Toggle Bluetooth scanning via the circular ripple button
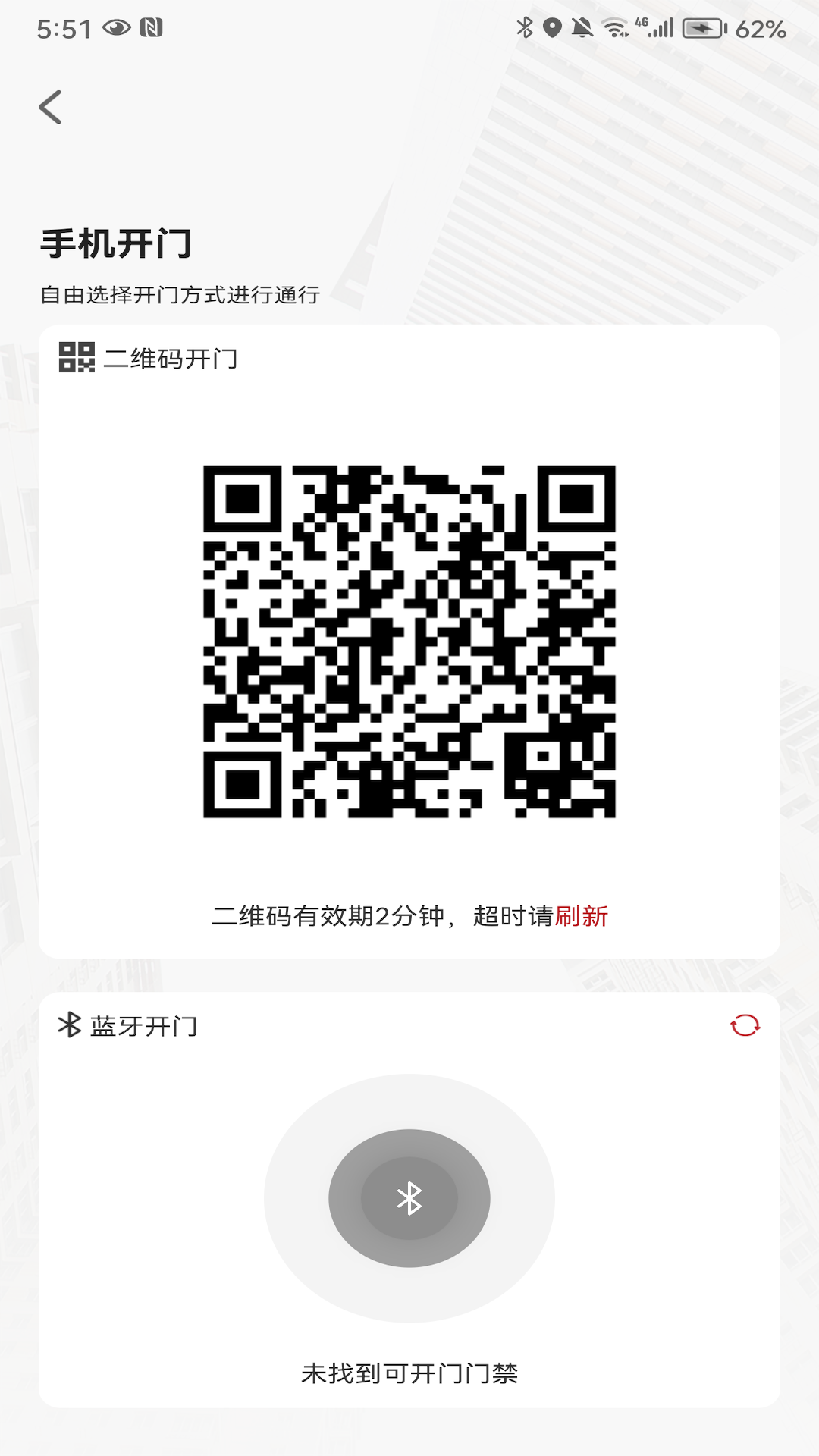The width and height of the screenshot is (819, 1456). pyautogui.click(x=409, y=1197)
